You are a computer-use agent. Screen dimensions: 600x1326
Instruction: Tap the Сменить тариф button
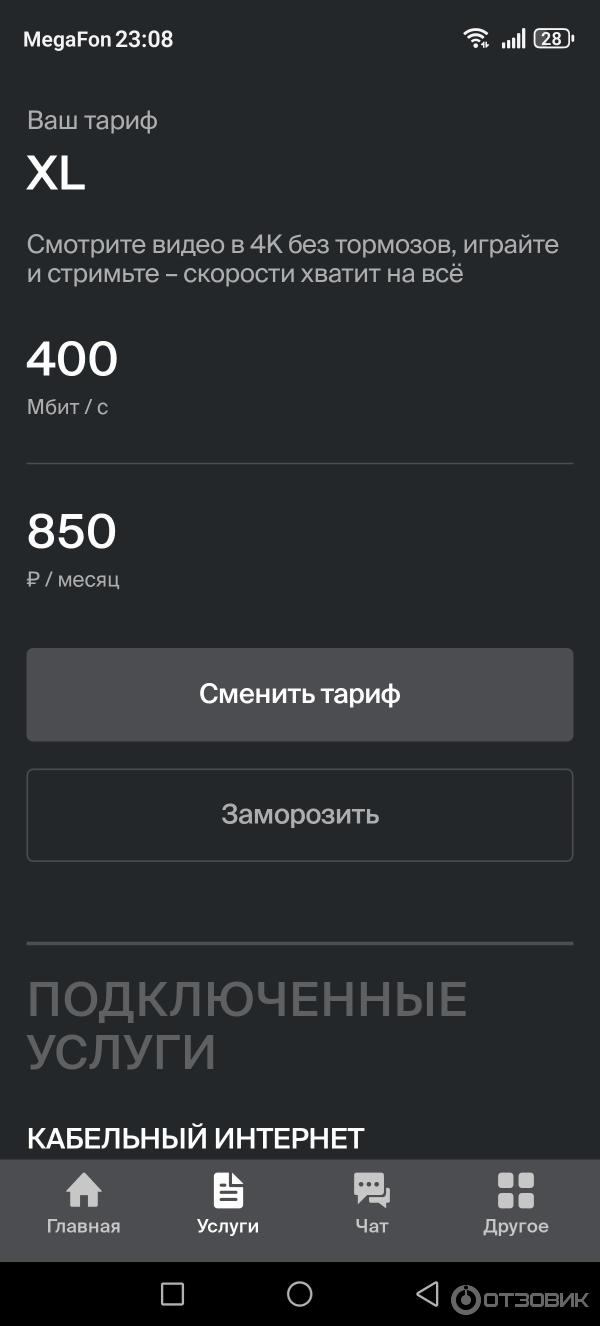300,694
